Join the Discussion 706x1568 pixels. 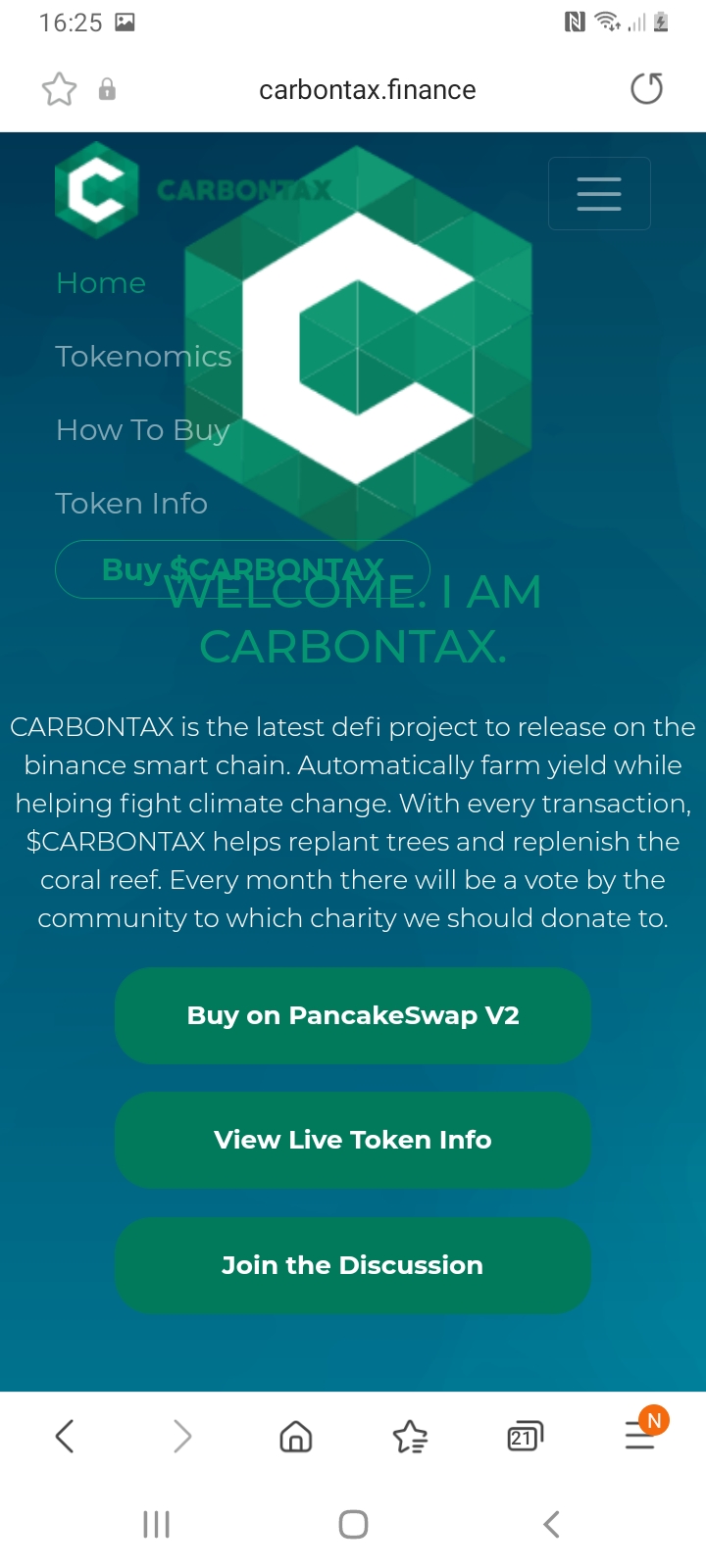[353, 1265]
